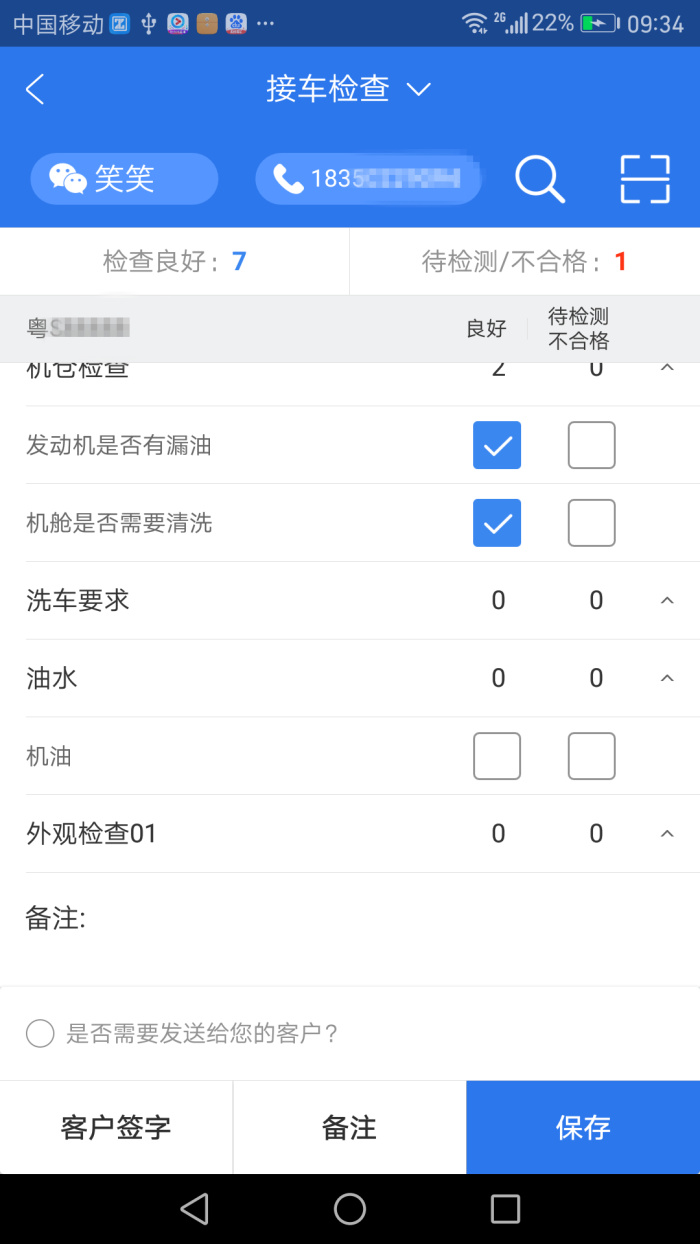Open 客户签字 for customer signature
Screen dimensions: 700x1244
click(x=116, y=1127)
